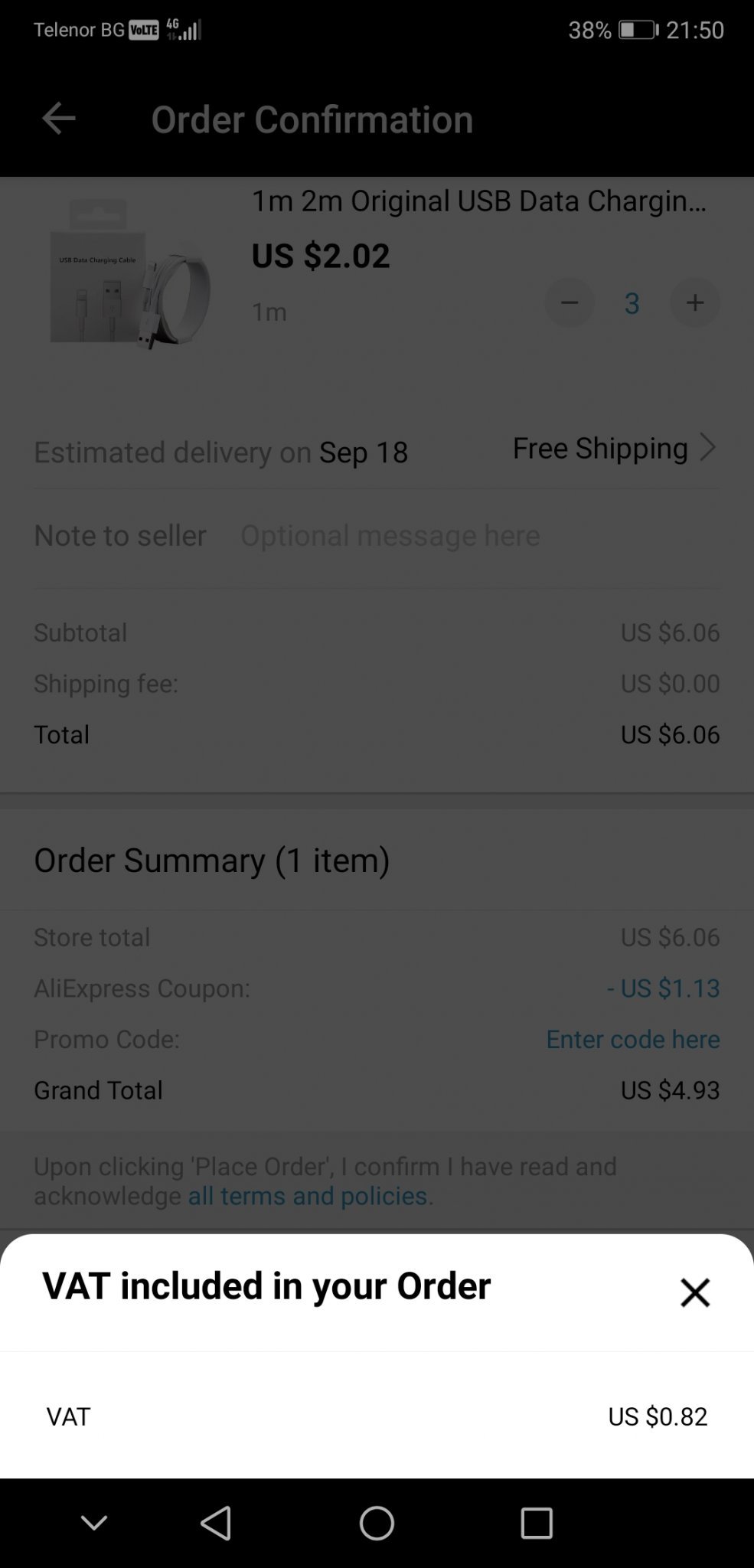This screenshot has width=754, height=1568.
Task: Tap the system back triangle button
Action: pos(216,1523)
